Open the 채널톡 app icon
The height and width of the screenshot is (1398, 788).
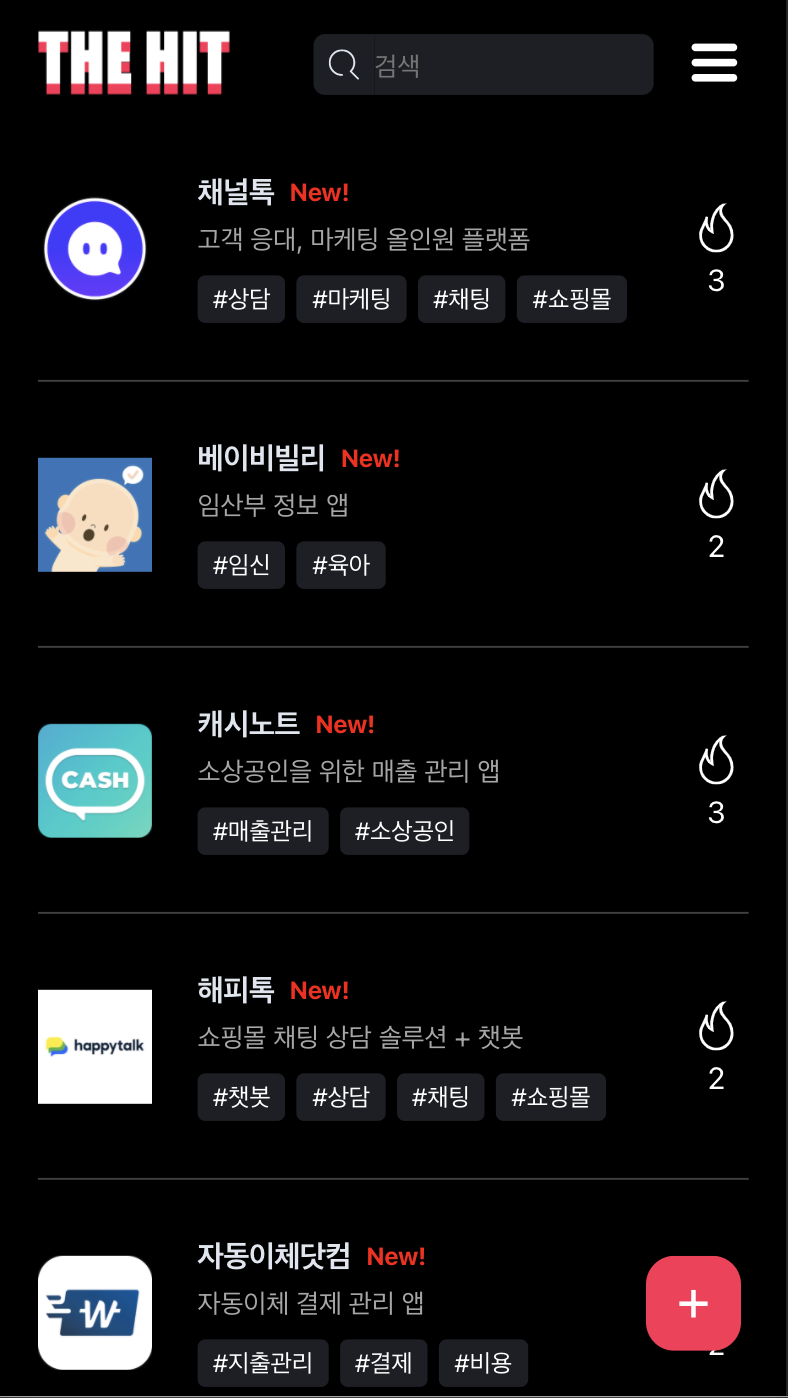tap(95, 248)
